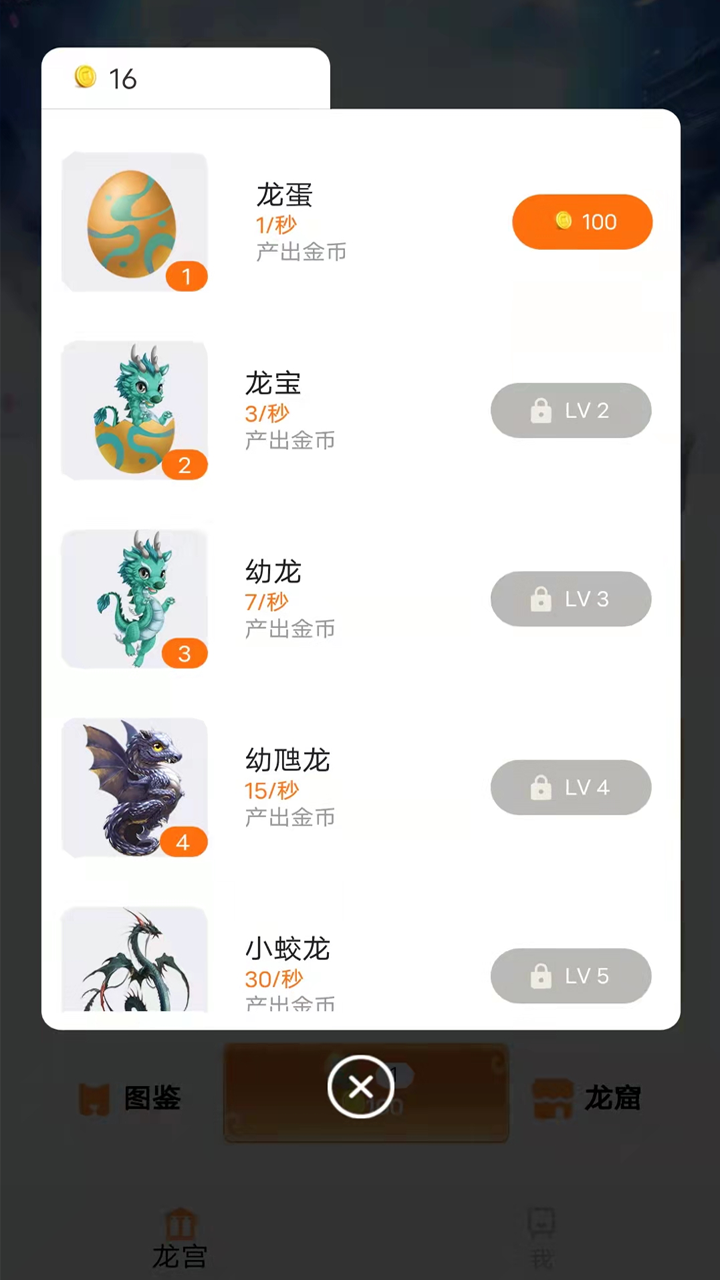The width and height of the screenshot is (720, 1280).
Task: Click the lock icon on LV 5 button
Action: pos(540,976)
